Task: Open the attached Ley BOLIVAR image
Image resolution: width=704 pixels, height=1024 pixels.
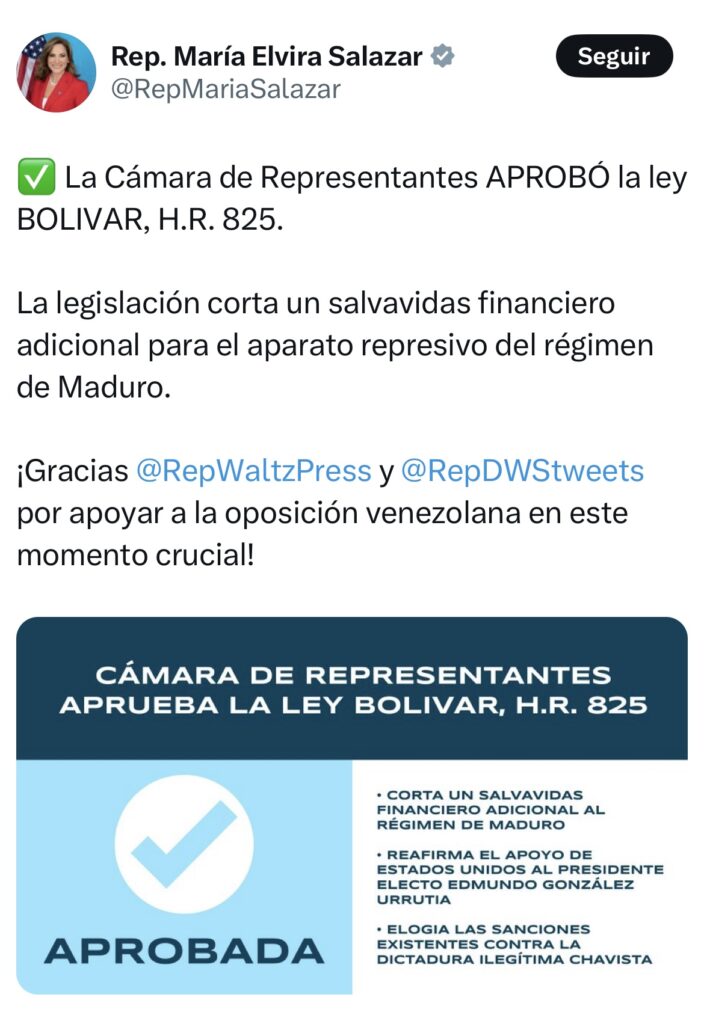Action: click(352, 806)
